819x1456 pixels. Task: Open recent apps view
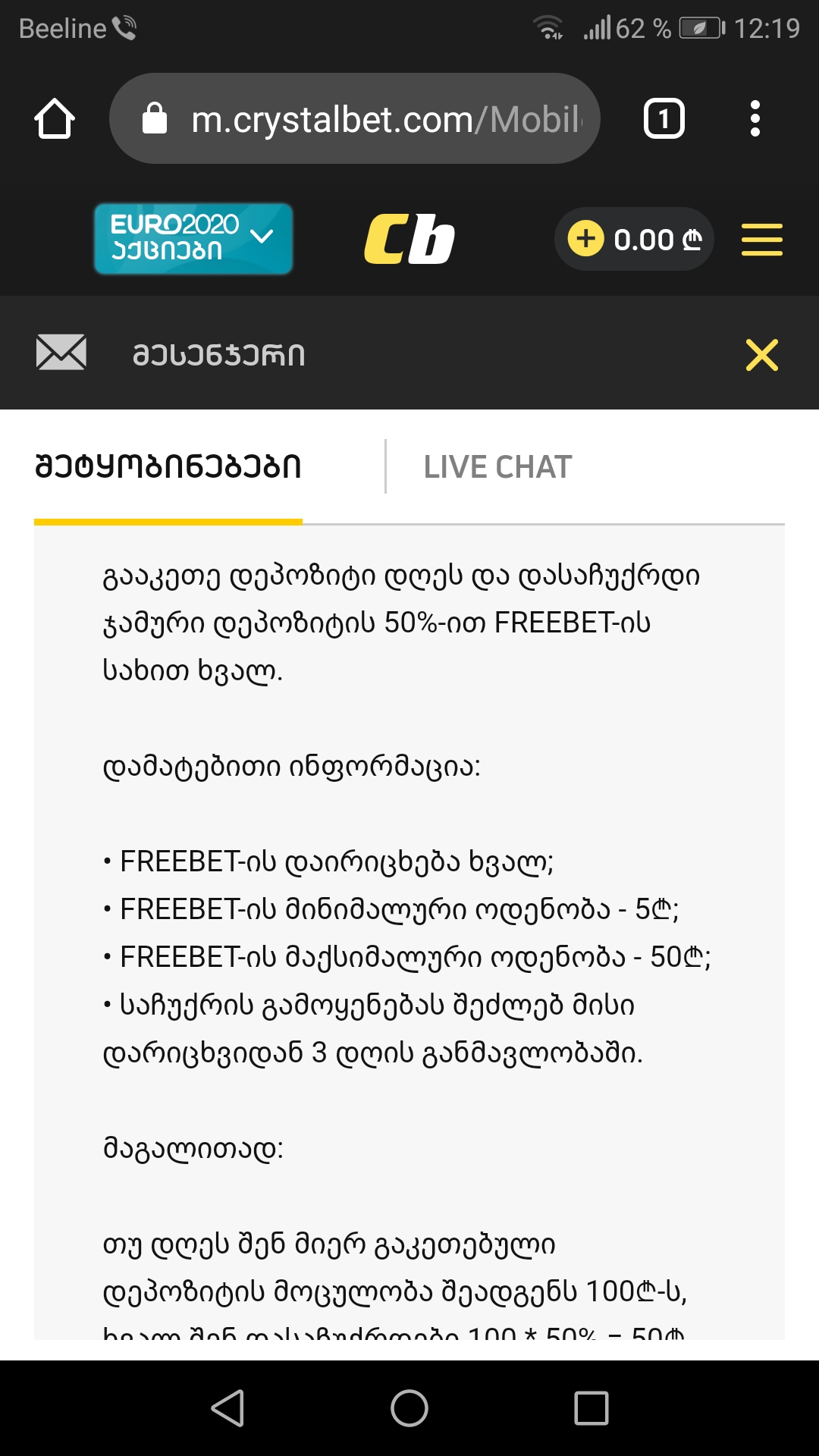coord(591,1408)
